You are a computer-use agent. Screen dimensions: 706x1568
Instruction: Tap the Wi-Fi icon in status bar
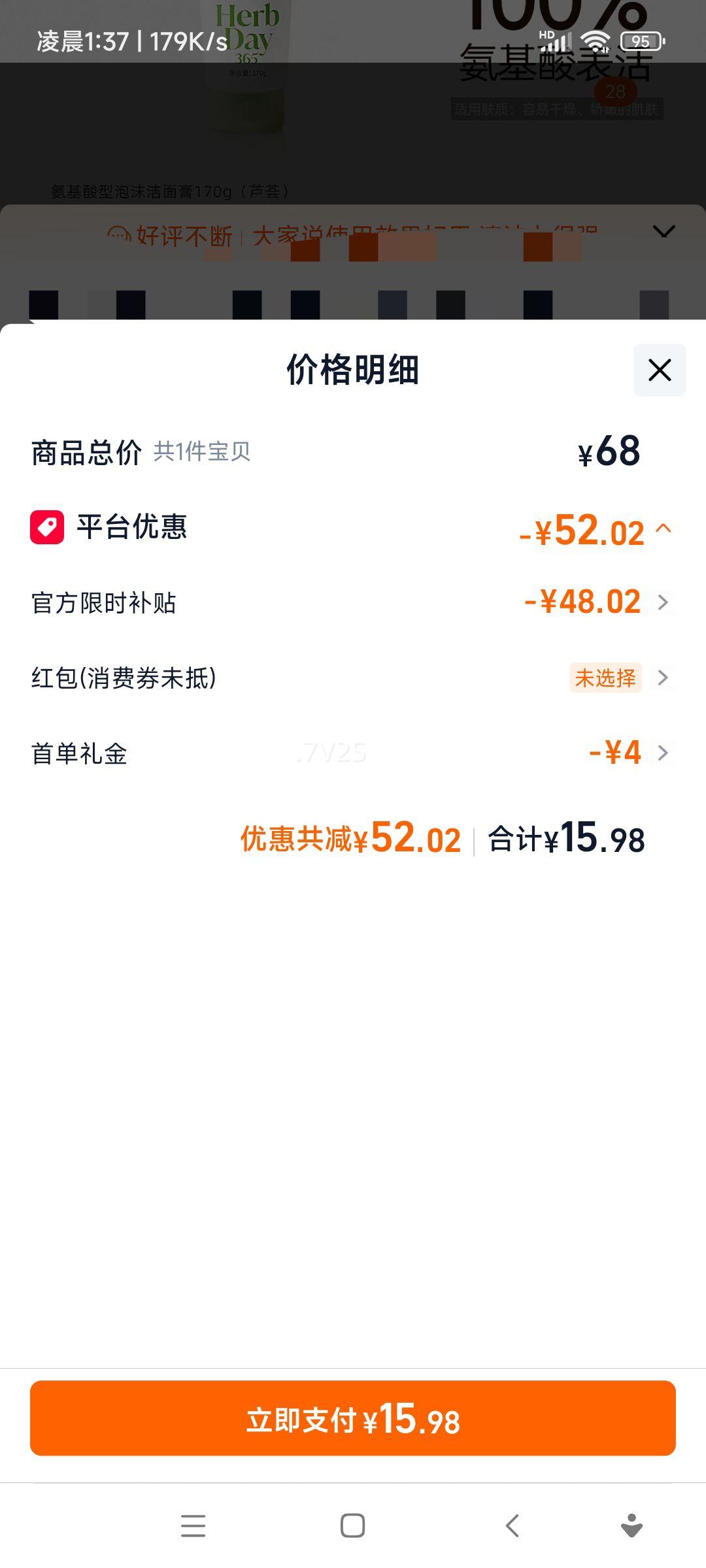[x=596, y=41]
